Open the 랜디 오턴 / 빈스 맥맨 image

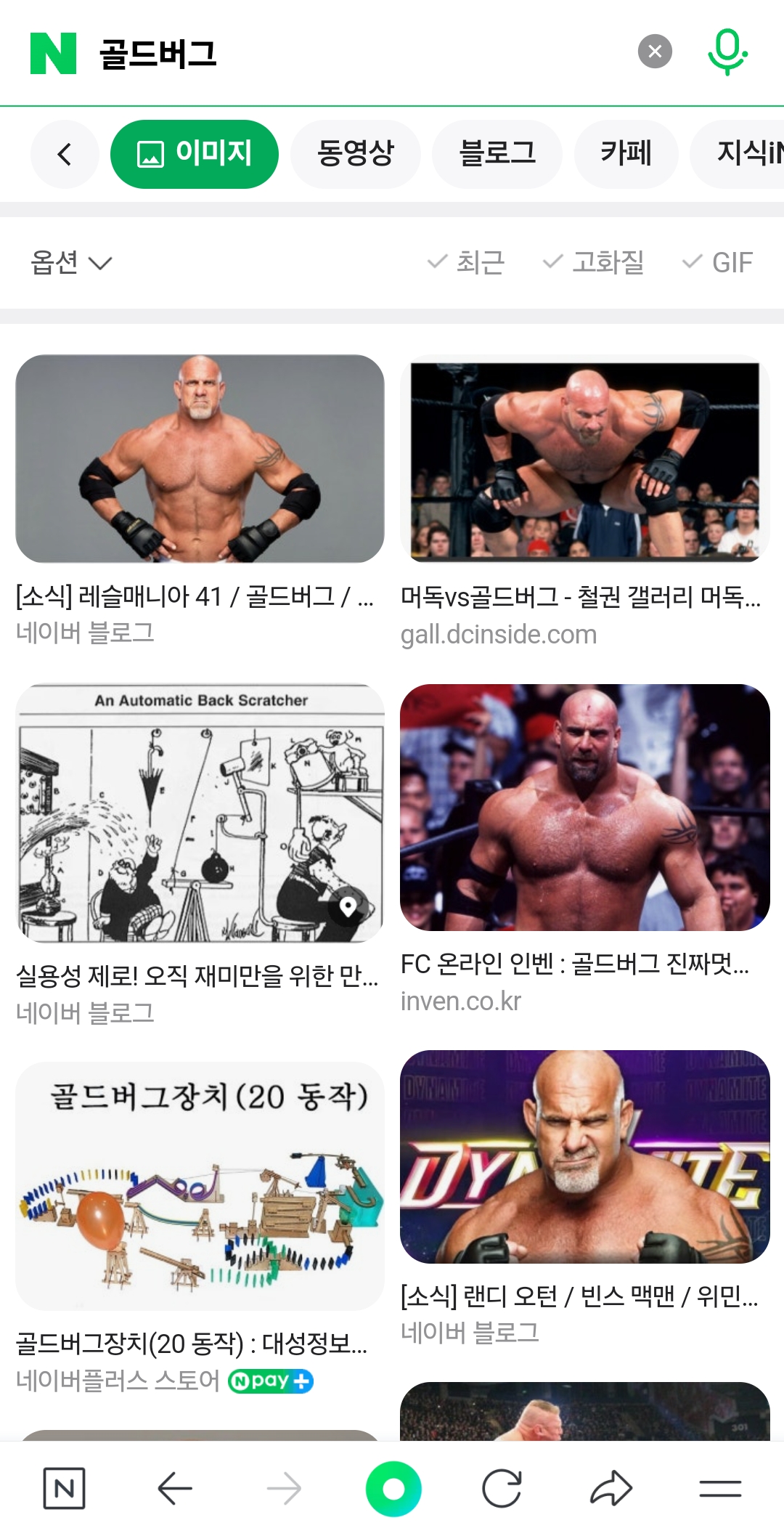[x=584, y=1156]
